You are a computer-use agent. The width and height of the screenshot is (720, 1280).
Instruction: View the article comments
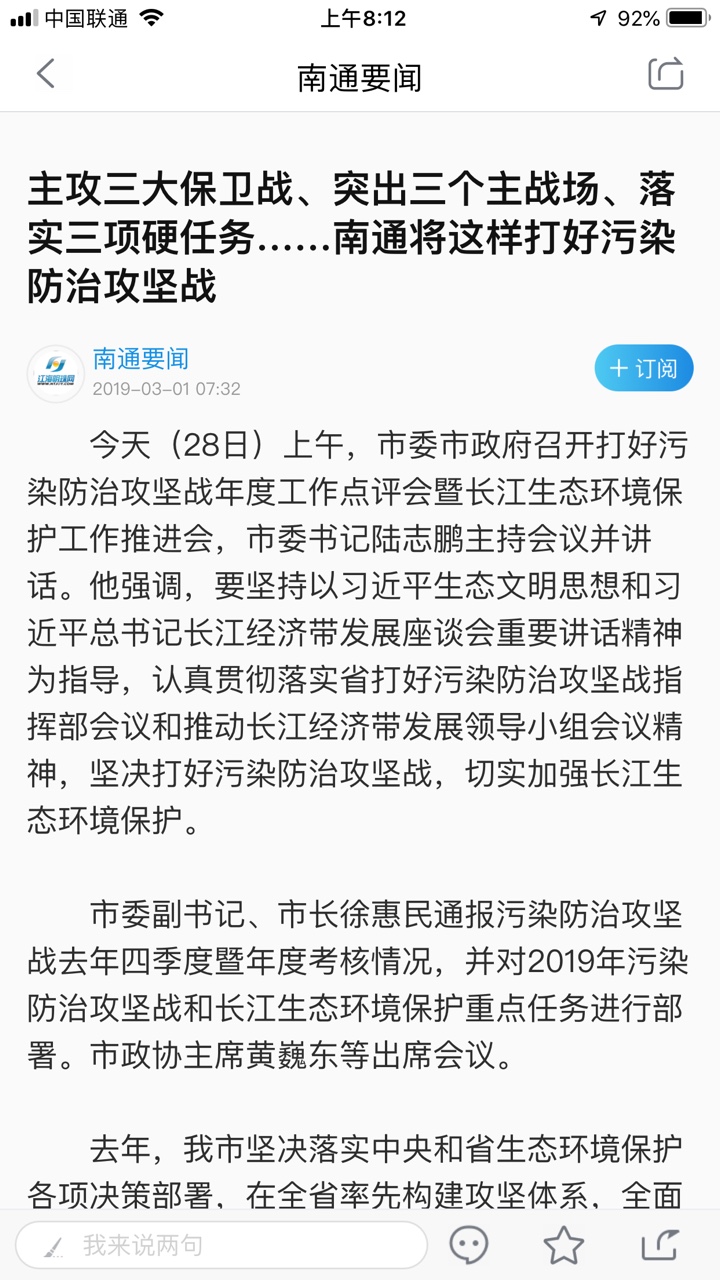(469, 1245)
